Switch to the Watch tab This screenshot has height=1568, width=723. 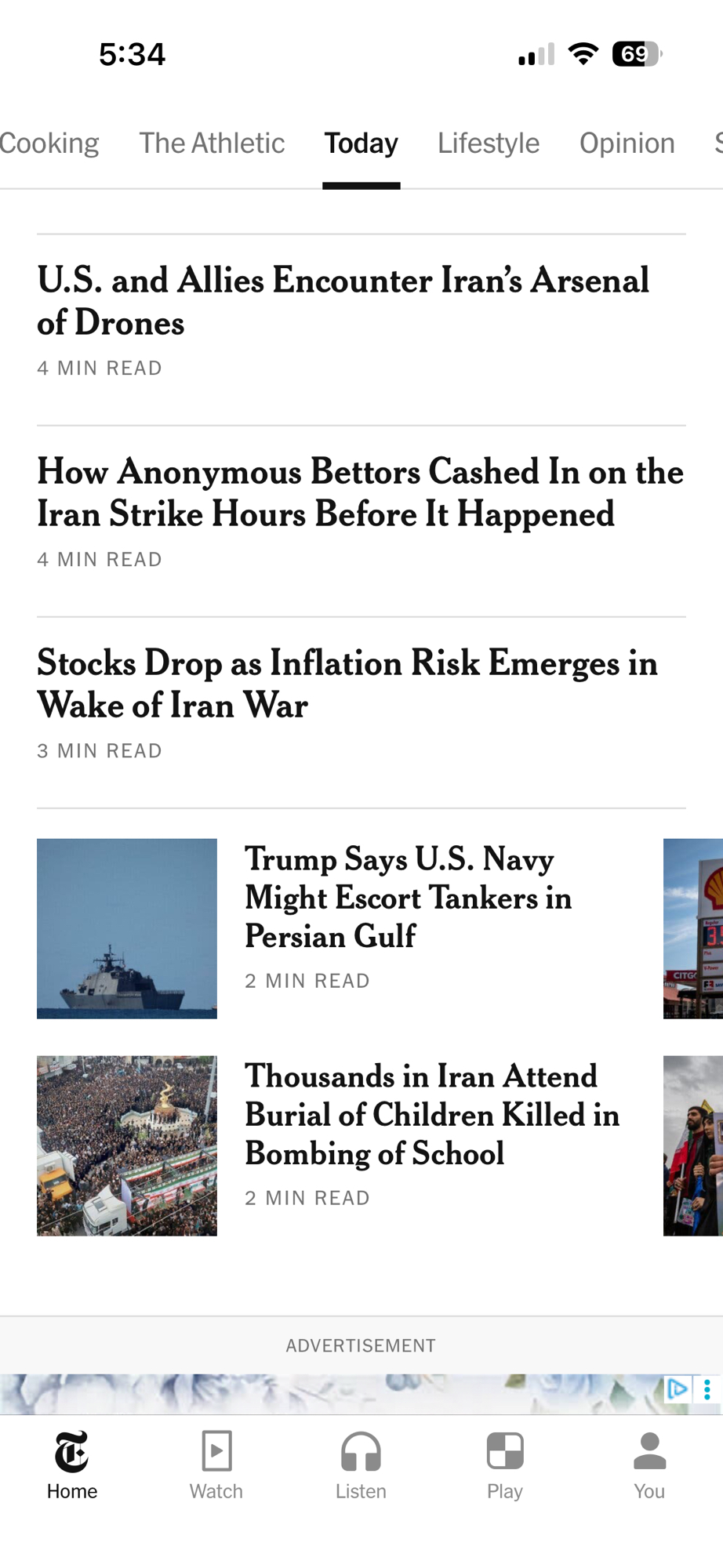pos(216,1465)
